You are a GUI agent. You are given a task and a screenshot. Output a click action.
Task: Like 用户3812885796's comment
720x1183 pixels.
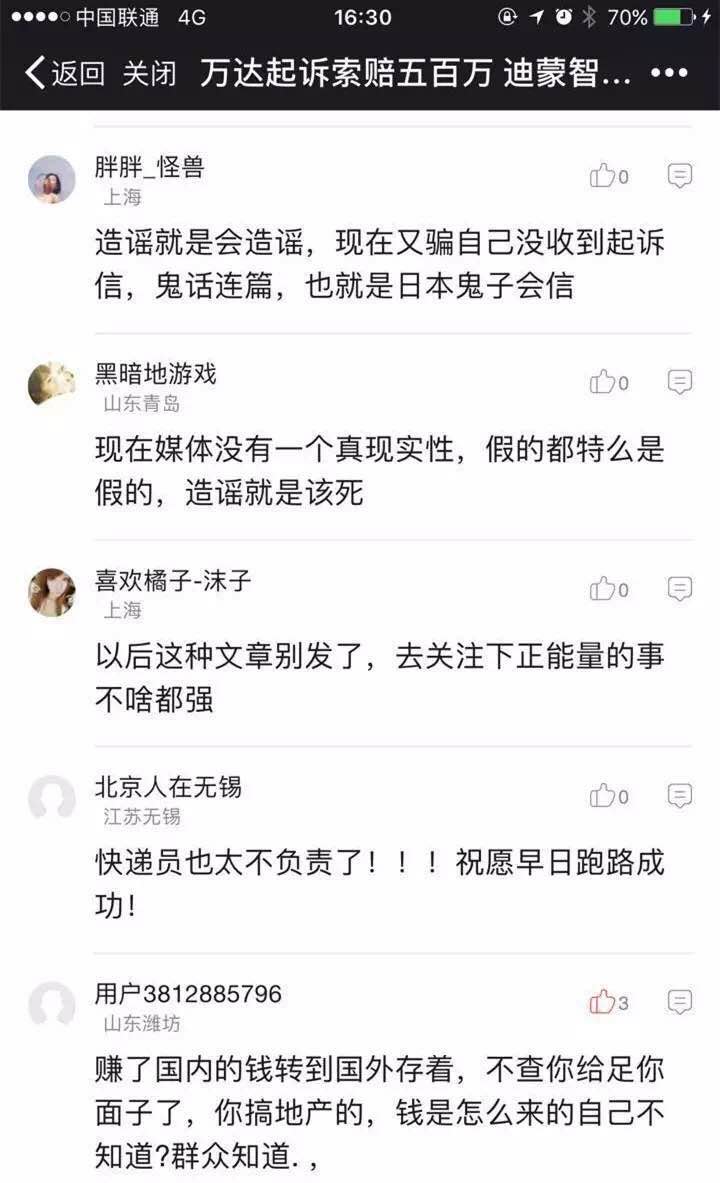coord(603,1003)
